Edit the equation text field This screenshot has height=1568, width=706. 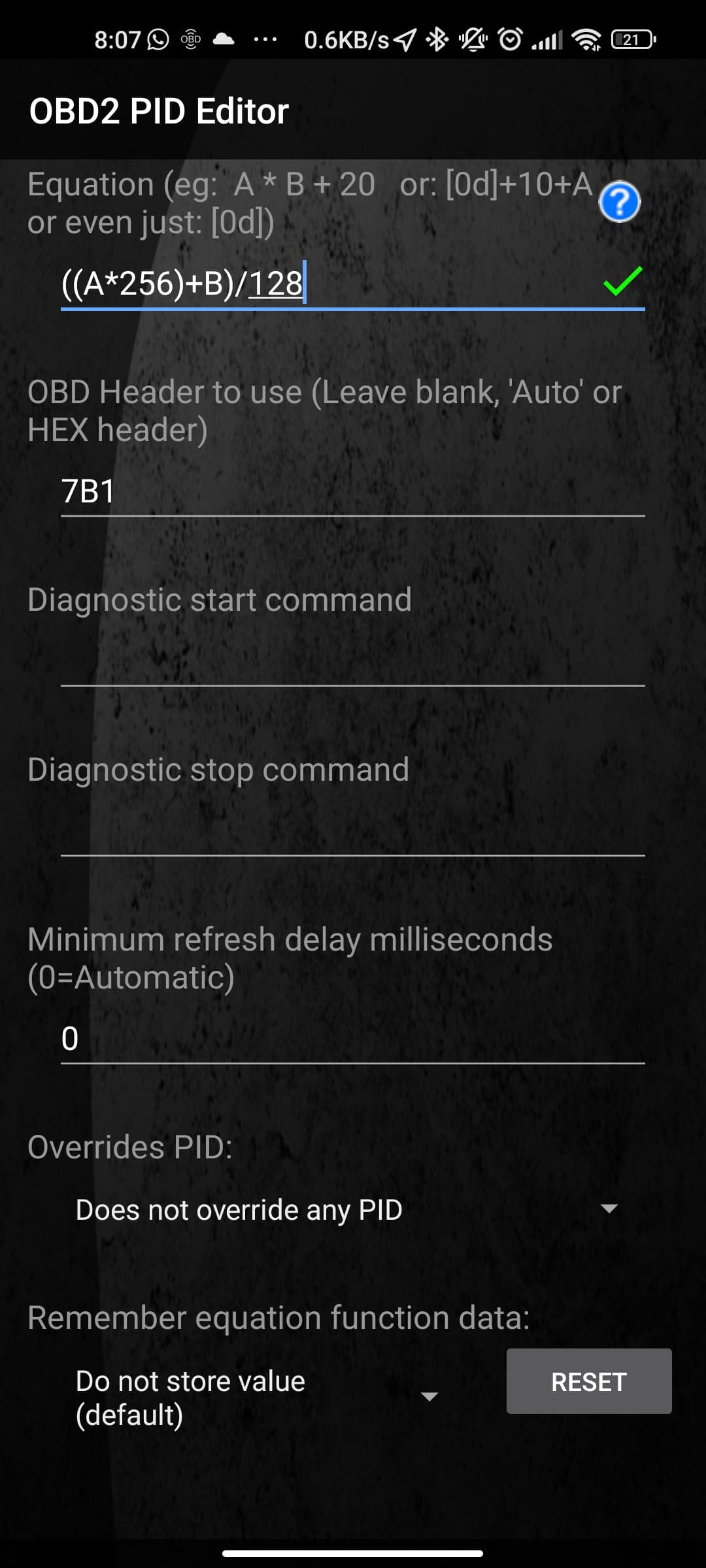(327, 284)
